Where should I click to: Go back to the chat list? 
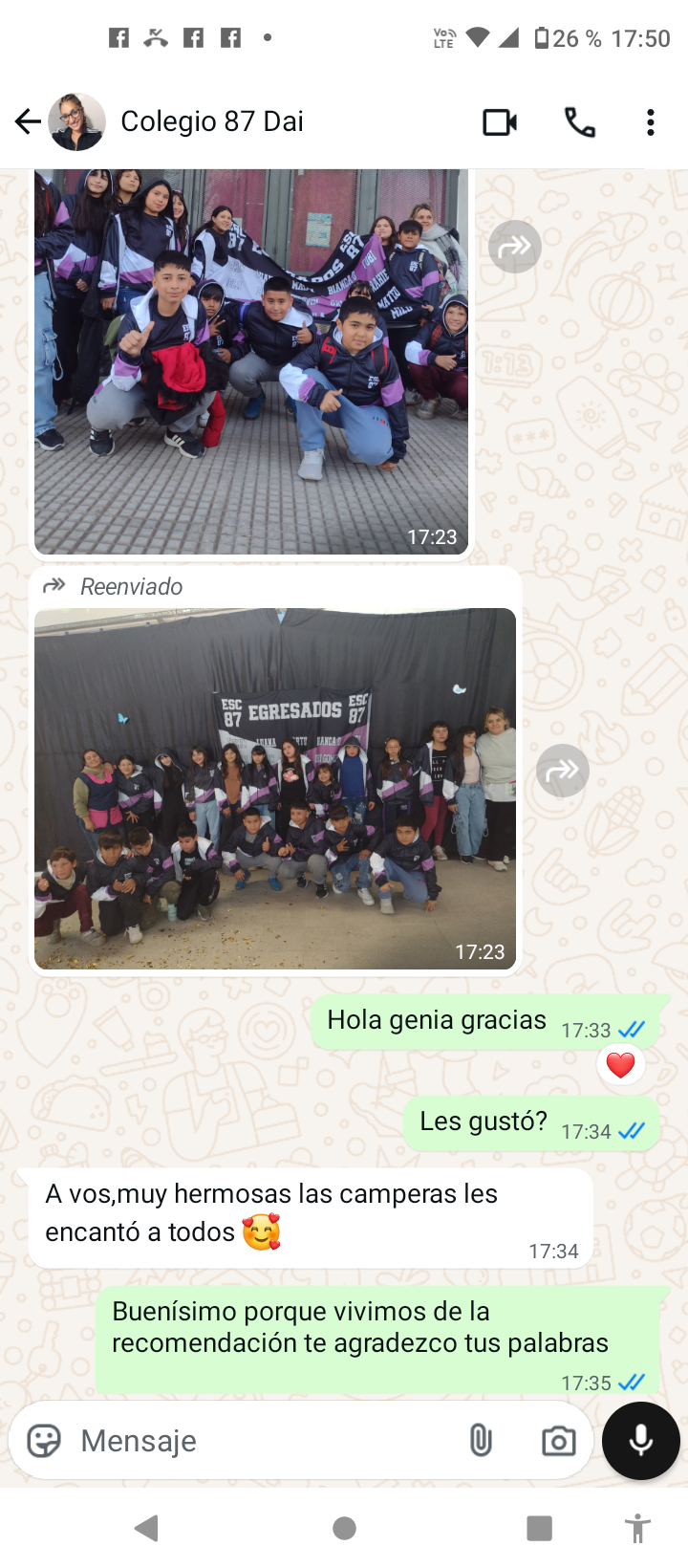click(28, 121)
